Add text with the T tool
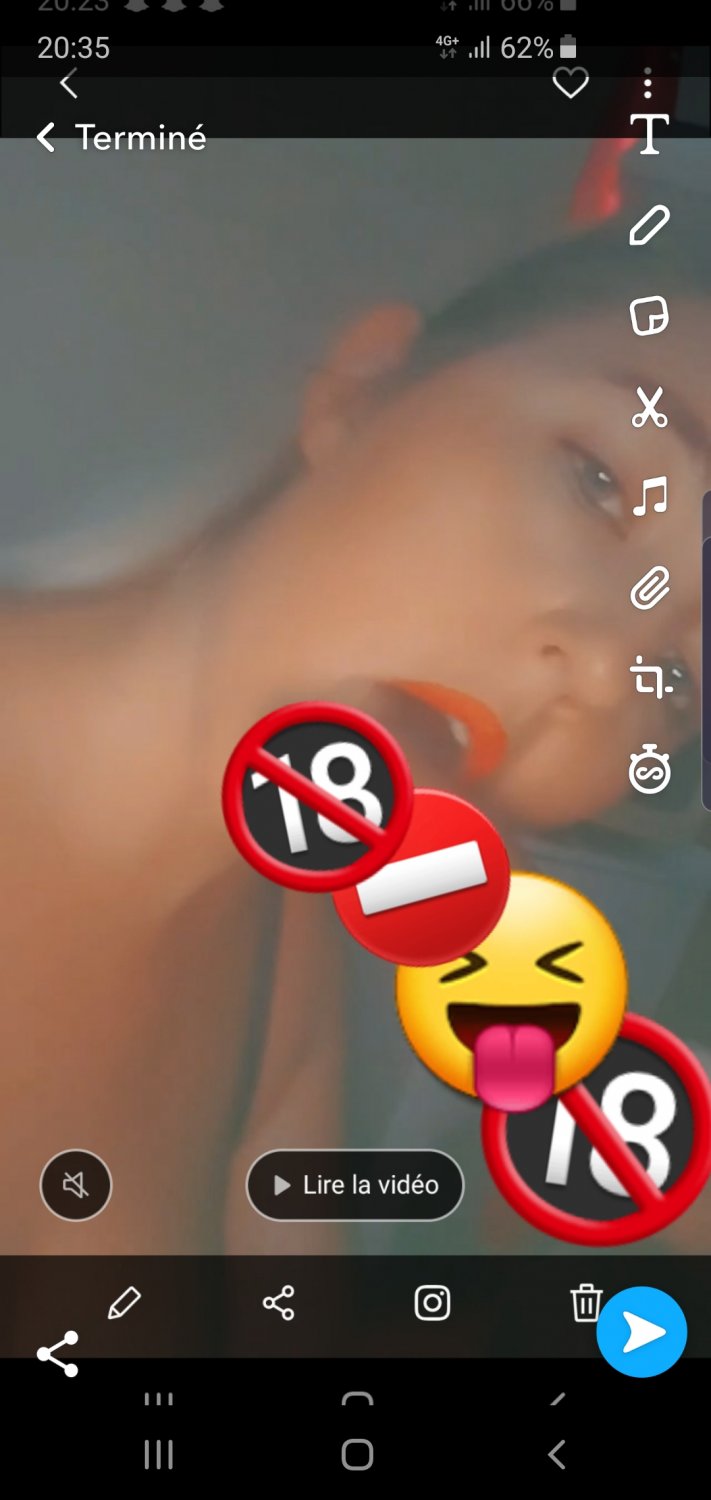Screen dimensions: 711x1500 point(649,135)
